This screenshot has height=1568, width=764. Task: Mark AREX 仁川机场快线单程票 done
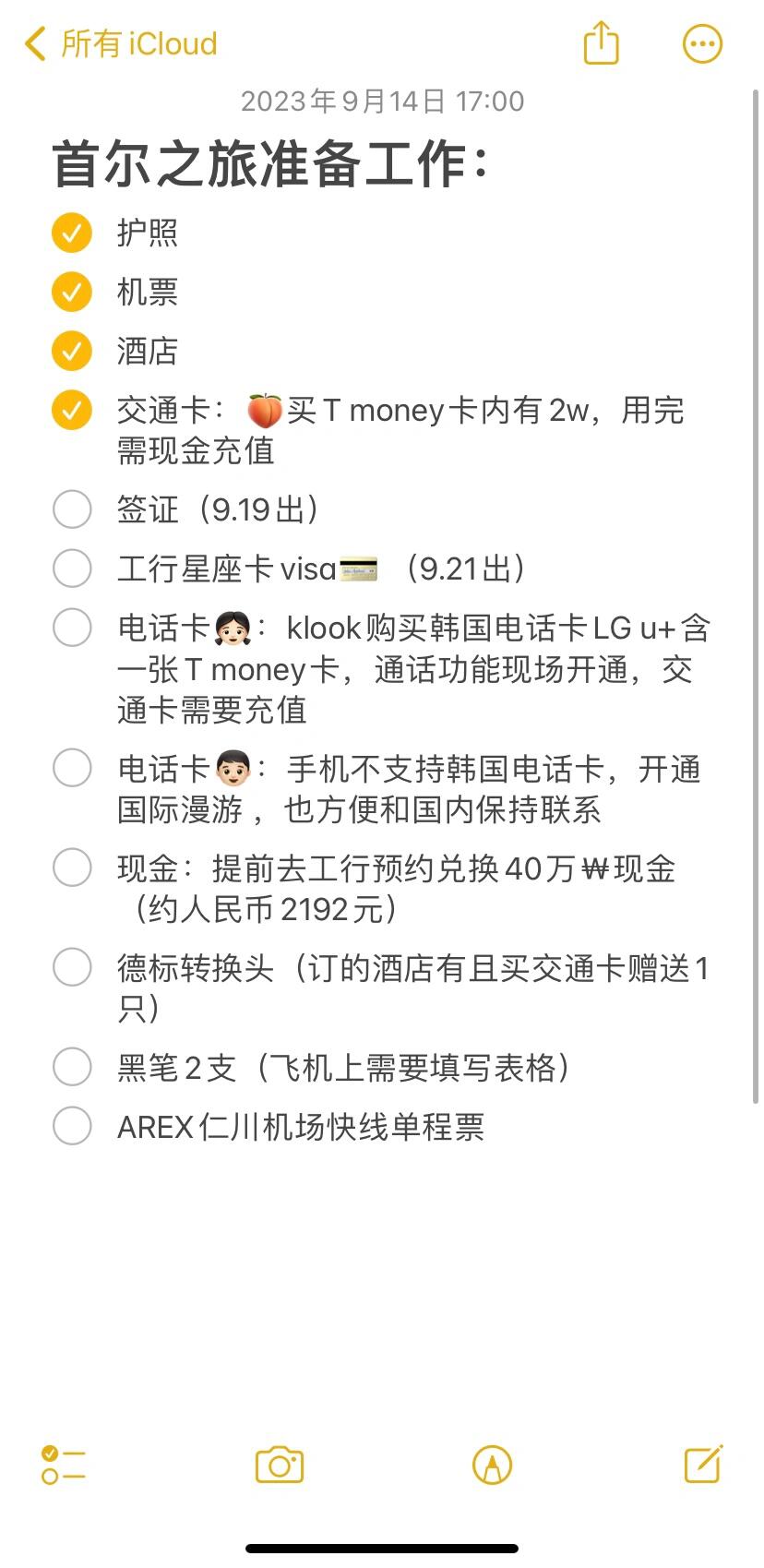[72, 1126]
